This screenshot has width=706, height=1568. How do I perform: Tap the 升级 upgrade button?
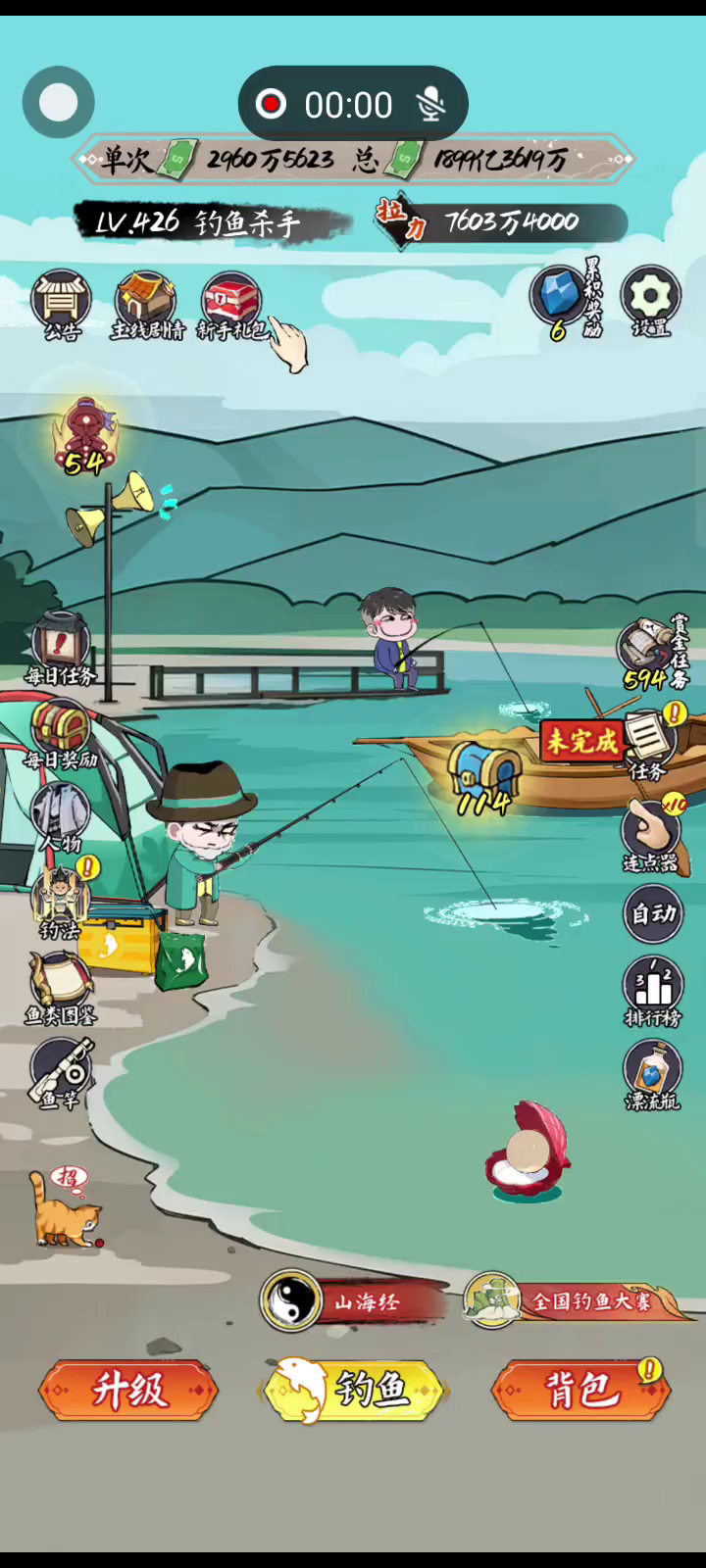point(128,1390)
